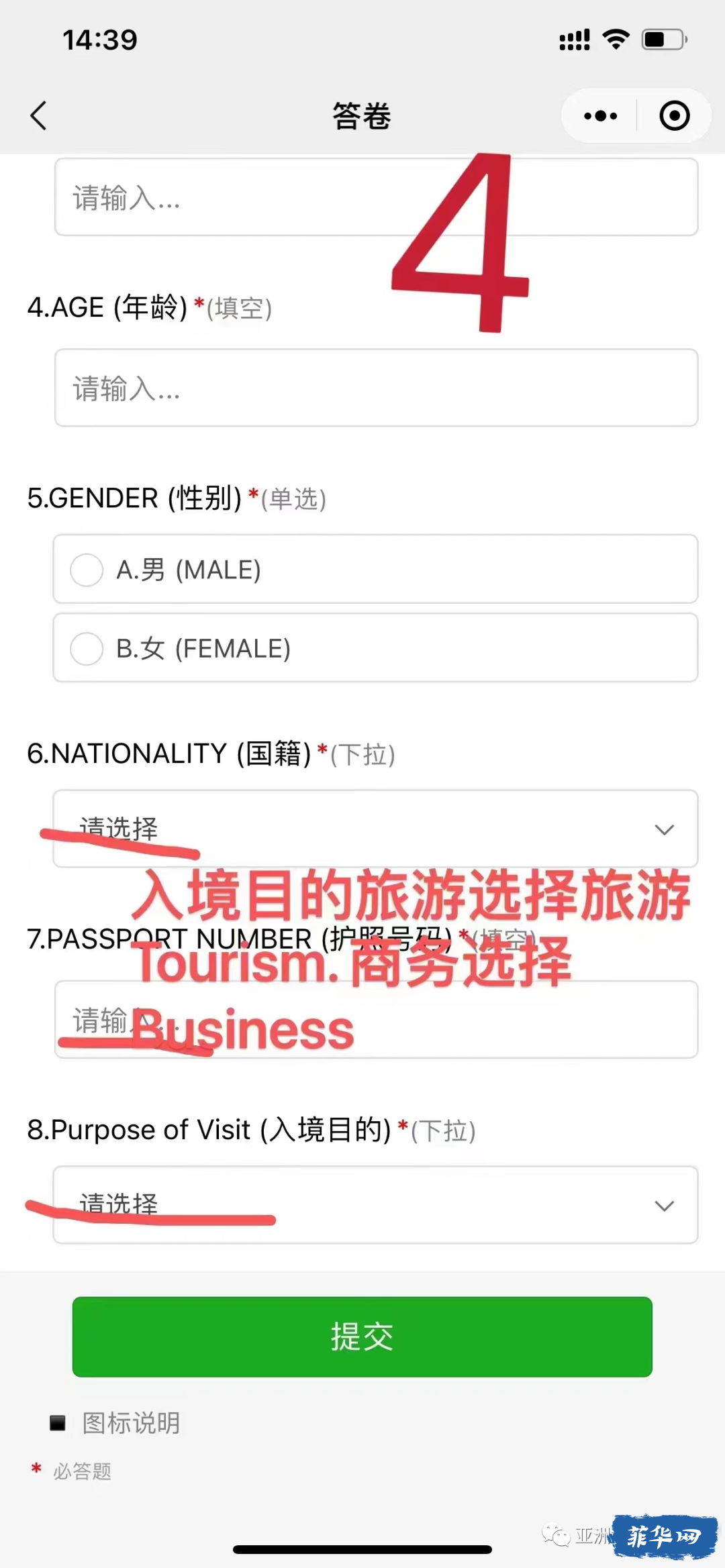Close the mini program via the circle icon
This screenshot has width=725, height=1568.
point(674,115)
